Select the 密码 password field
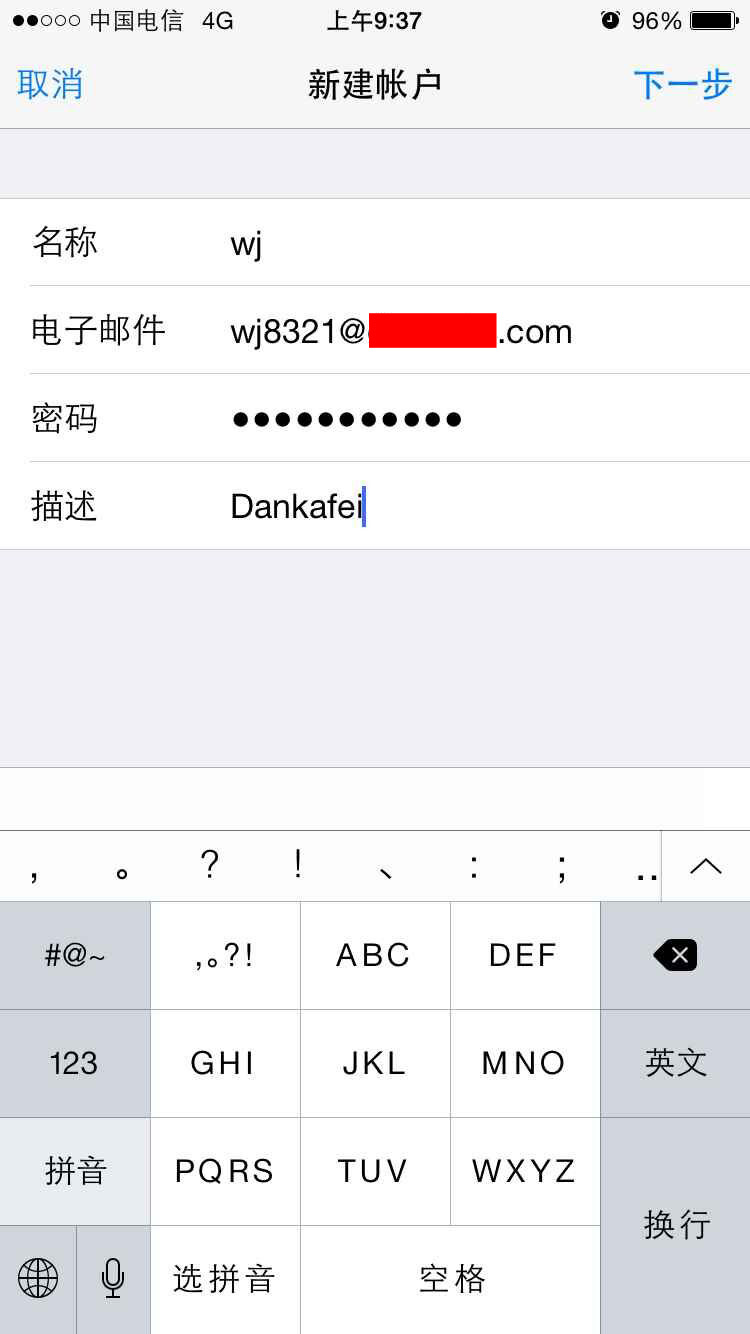Viewport: 750px width, 1334px height. [480, 419]
